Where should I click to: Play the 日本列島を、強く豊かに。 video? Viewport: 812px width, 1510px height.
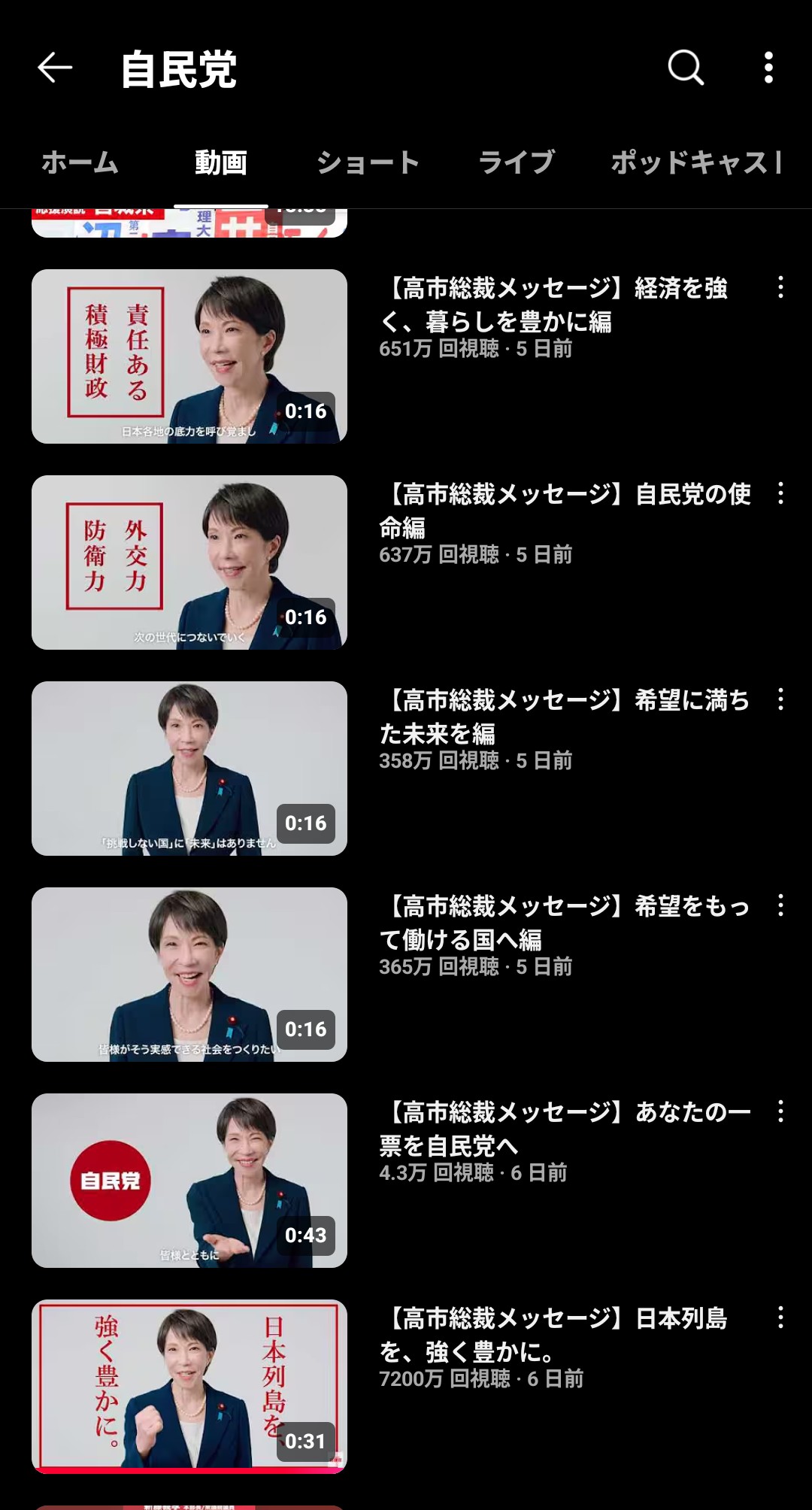(189, 1387)
